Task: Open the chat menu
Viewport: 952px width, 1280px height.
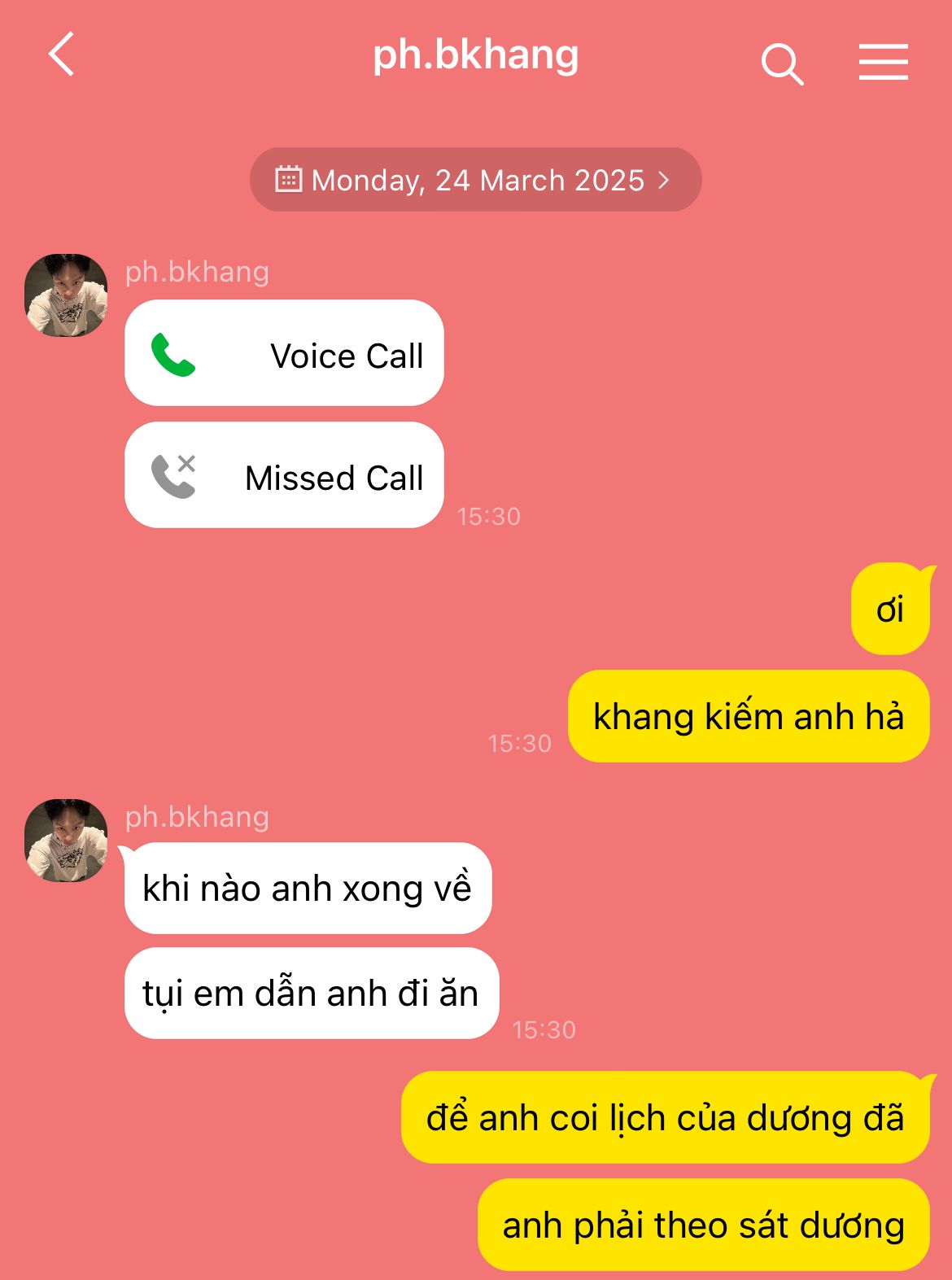Action: tap(883, 63)
